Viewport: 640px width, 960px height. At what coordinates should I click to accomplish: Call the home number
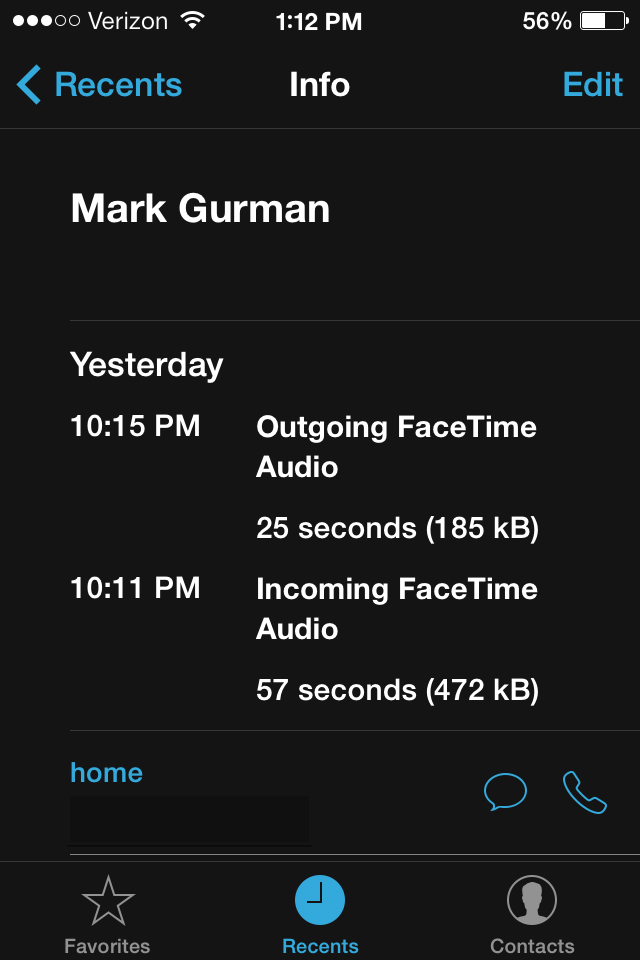coord(585,792)
